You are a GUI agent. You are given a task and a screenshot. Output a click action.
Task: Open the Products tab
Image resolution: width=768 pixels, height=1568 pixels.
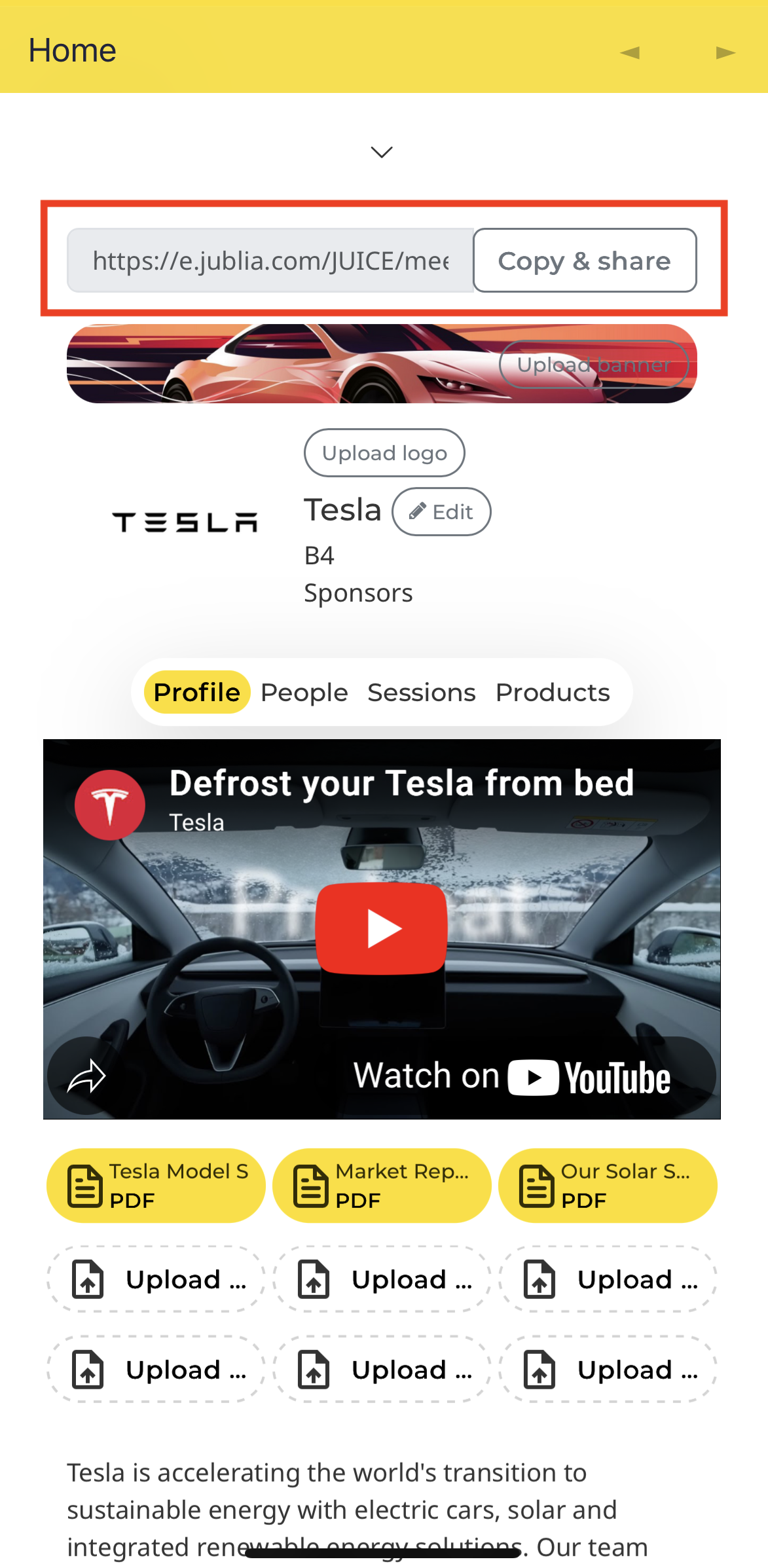553,693
